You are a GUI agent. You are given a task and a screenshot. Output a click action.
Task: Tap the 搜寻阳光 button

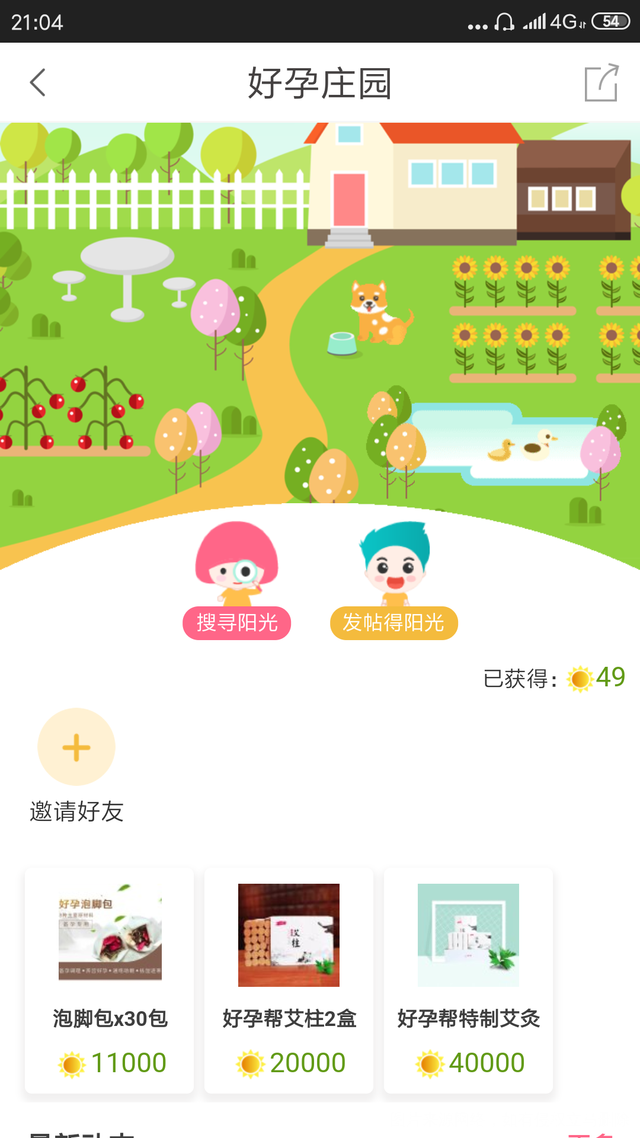(237, 622)
